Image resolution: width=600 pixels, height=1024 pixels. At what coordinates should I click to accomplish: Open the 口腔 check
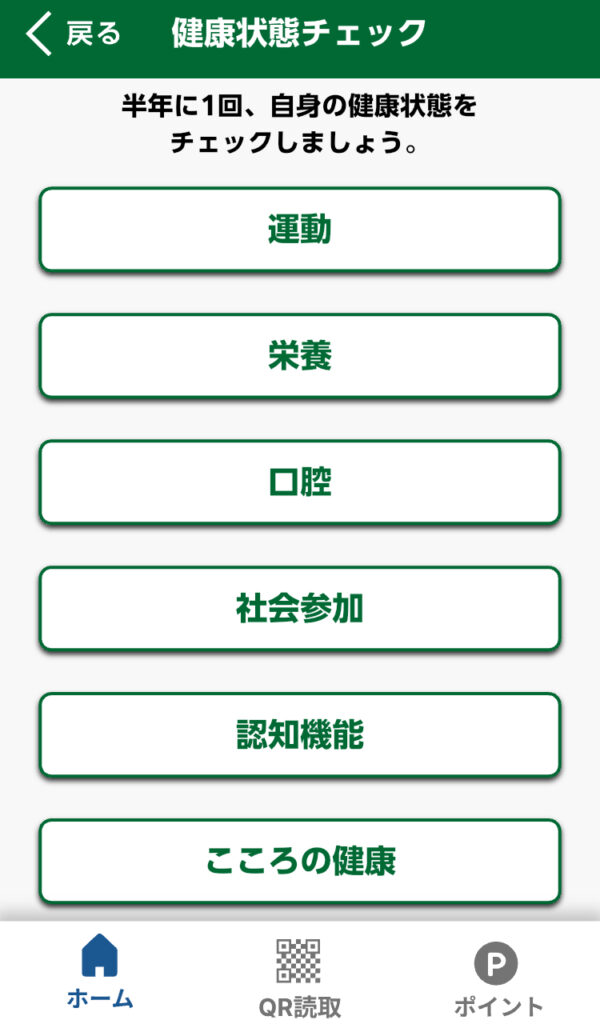point(299,482)
